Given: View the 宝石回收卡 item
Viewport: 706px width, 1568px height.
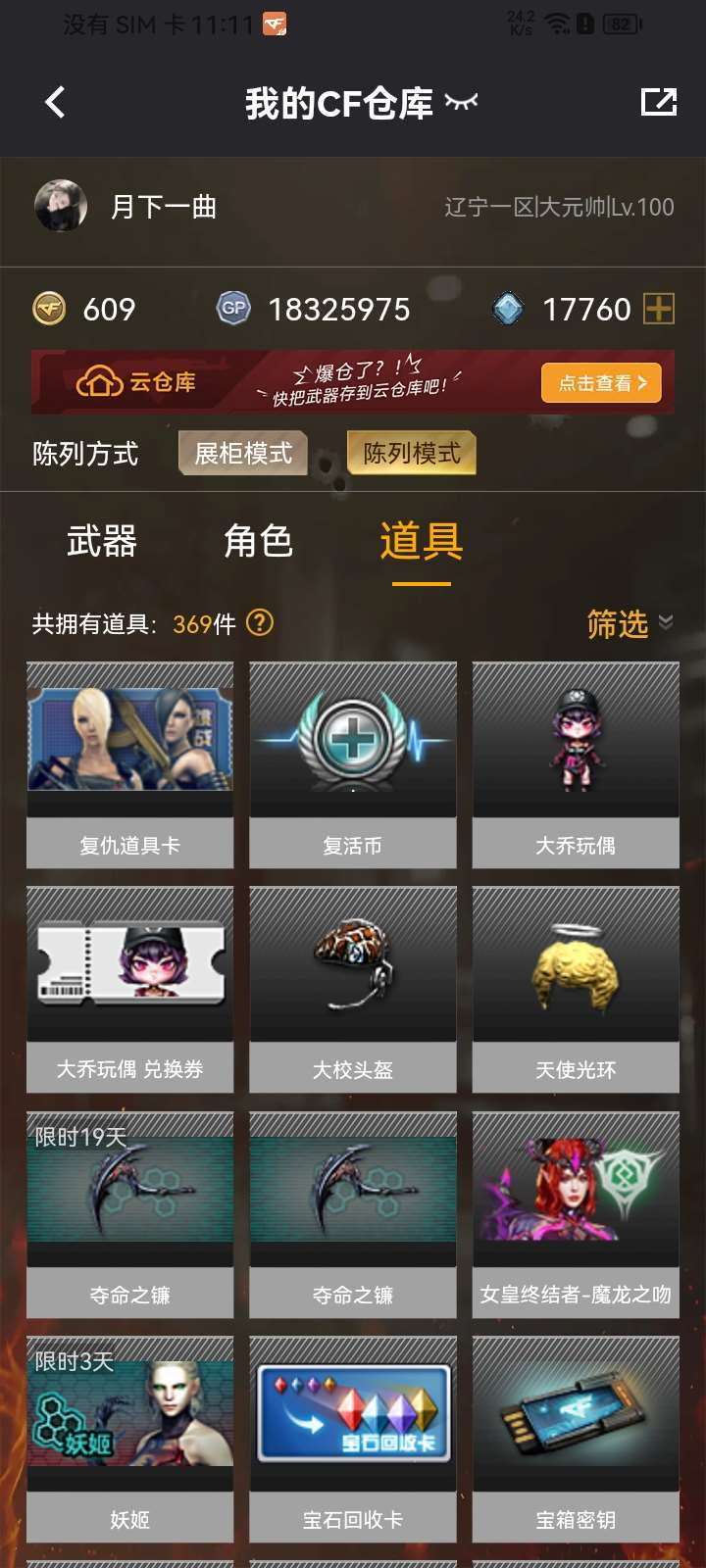Looking at the screenshot, I should click(x=353, y=1439).
